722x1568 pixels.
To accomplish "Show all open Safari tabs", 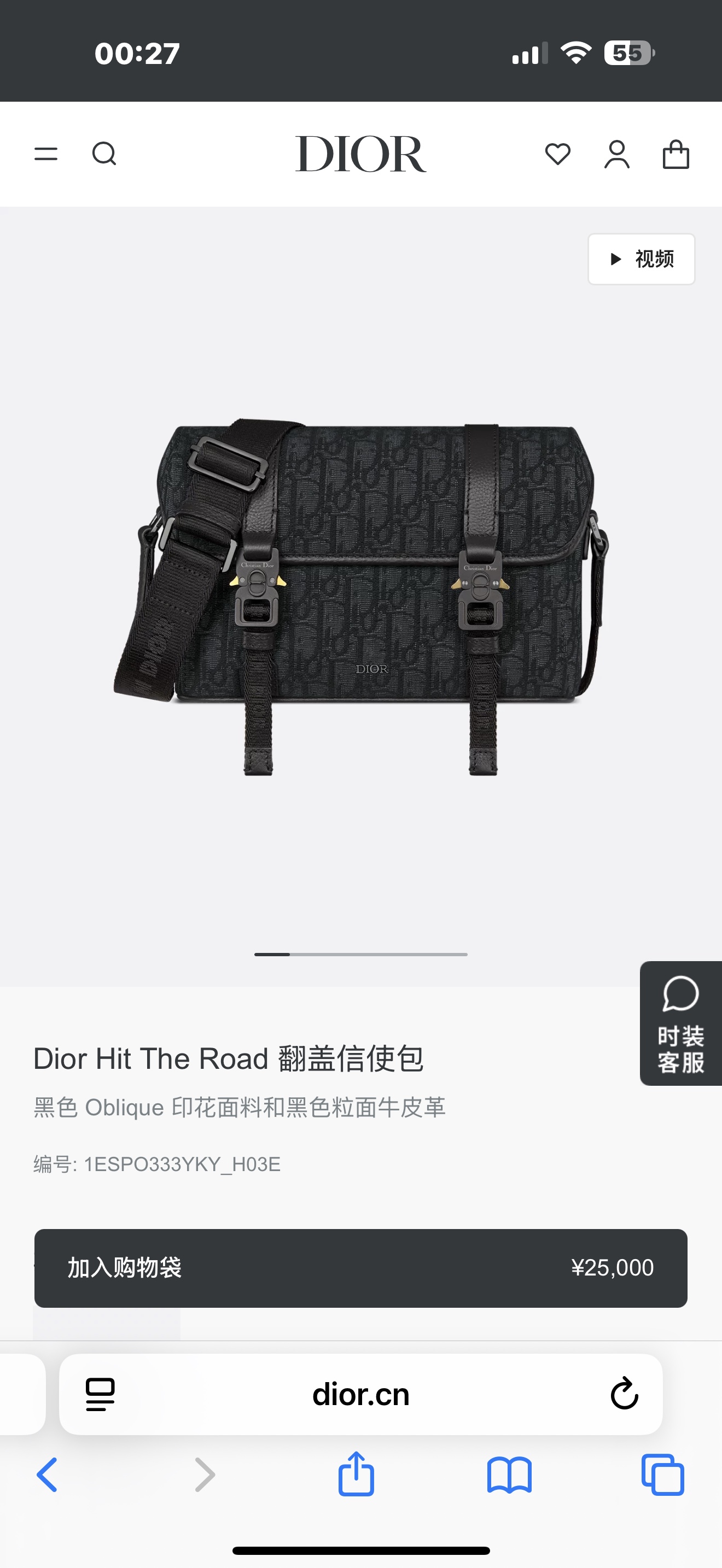I will click(663, 1475).
